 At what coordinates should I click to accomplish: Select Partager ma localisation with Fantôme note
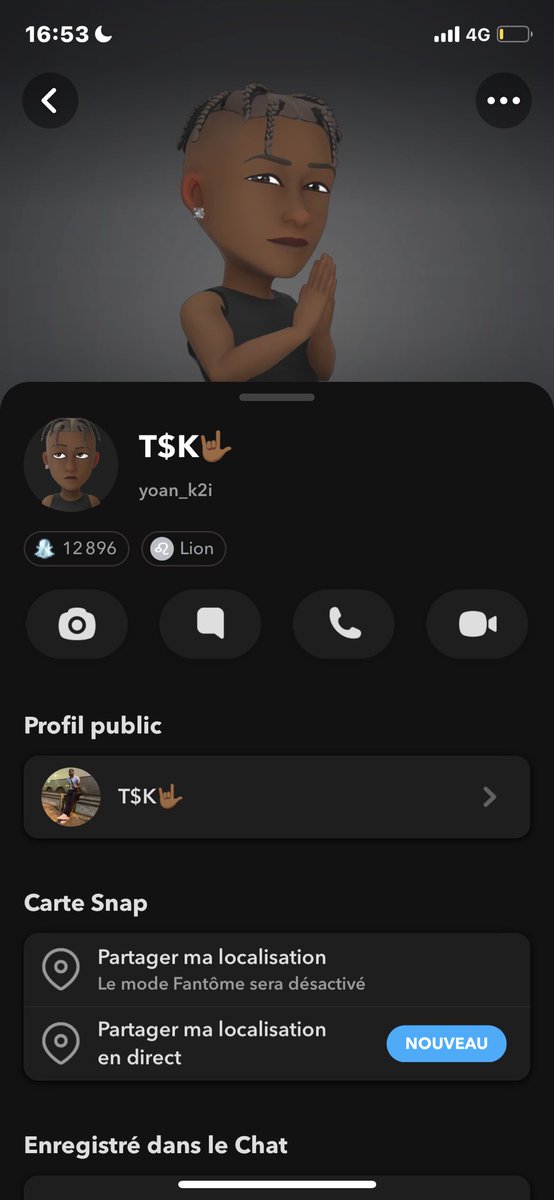[277, 970]
